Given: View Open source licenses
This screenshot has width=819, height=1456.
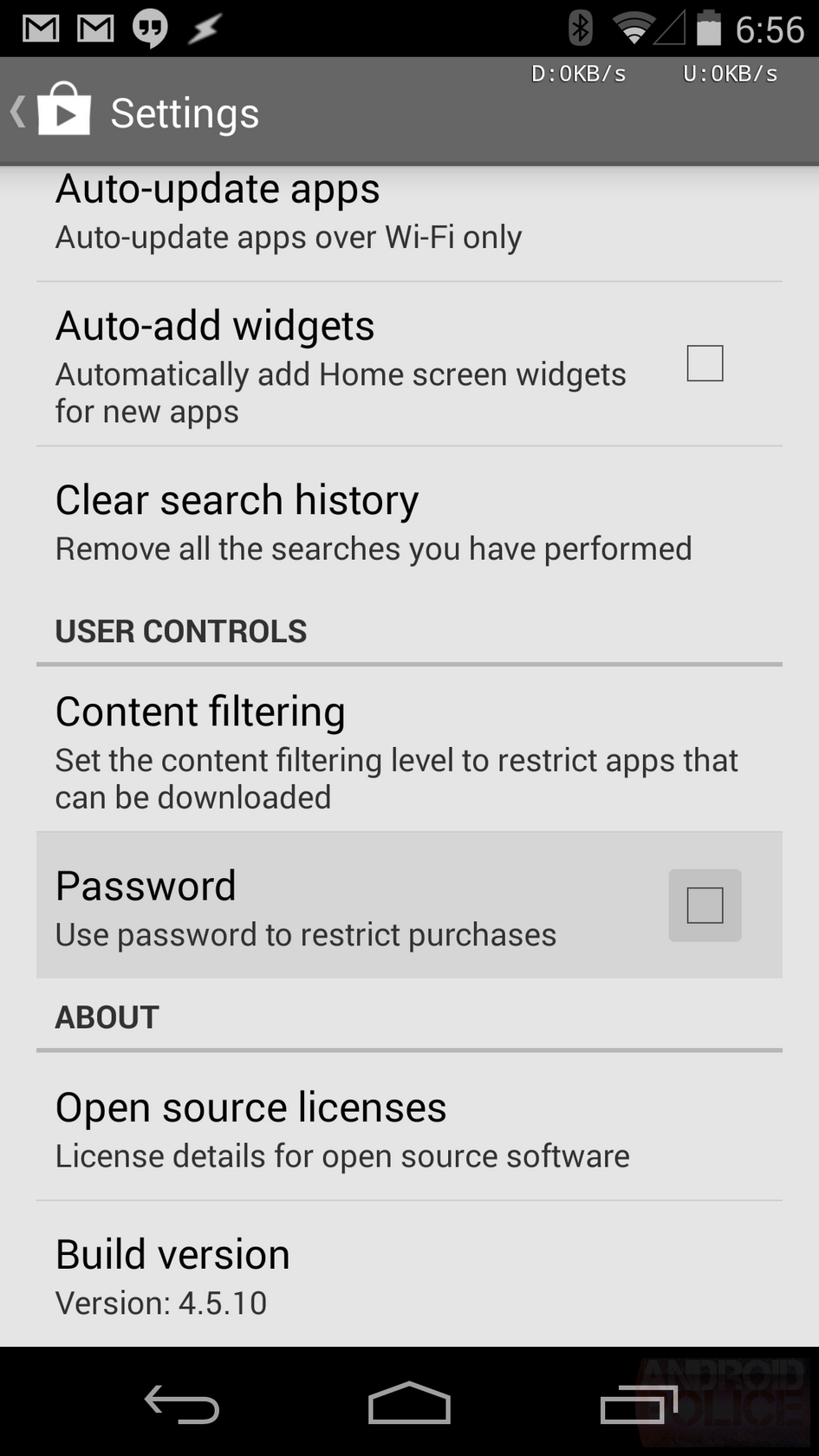Looking at the screenshot, I should coord(409,1127).
